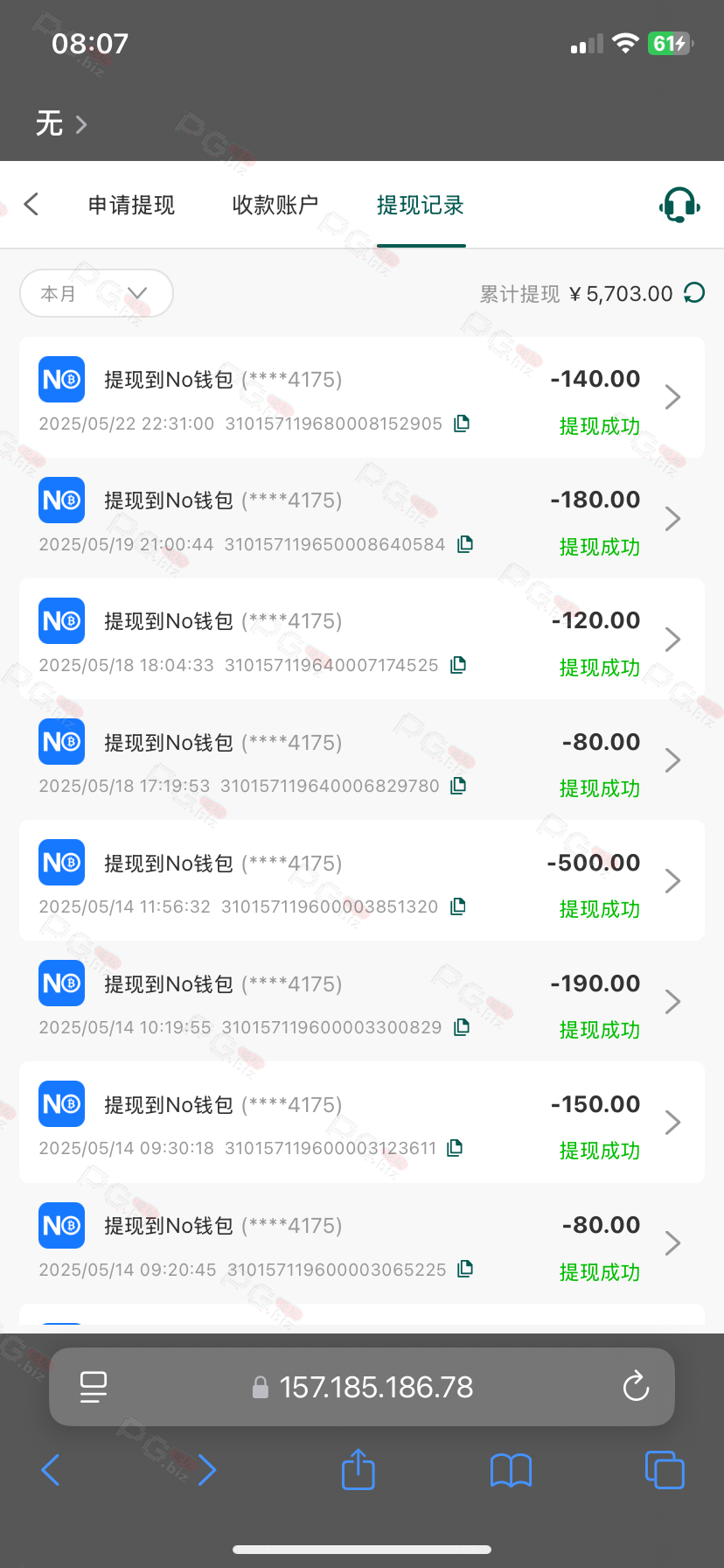View the -500.00 withdrawal details

362,880
